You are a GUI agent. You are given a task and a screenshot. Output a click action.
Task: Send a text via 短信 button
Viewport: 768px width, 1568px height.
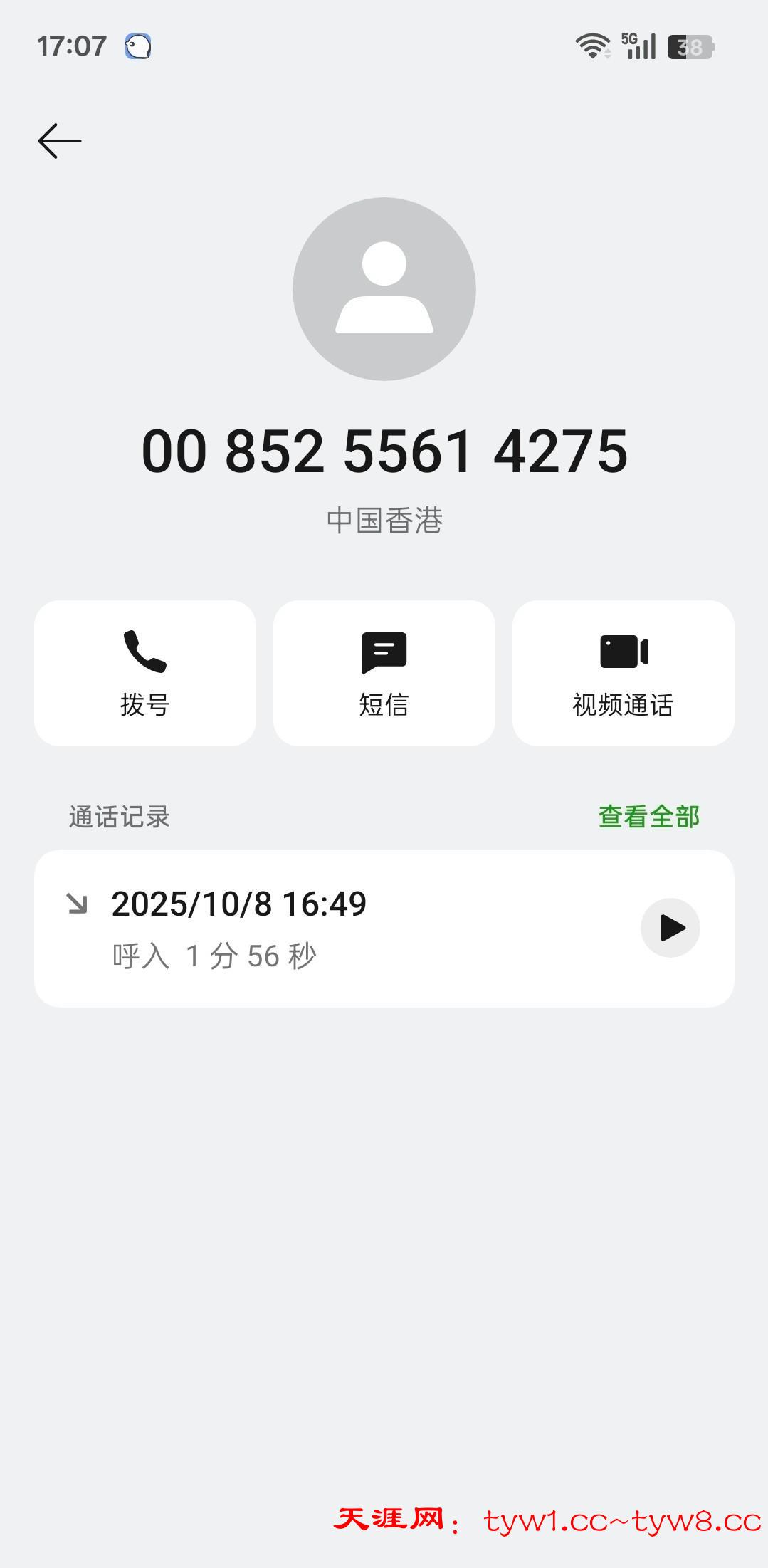click(384, 673)
